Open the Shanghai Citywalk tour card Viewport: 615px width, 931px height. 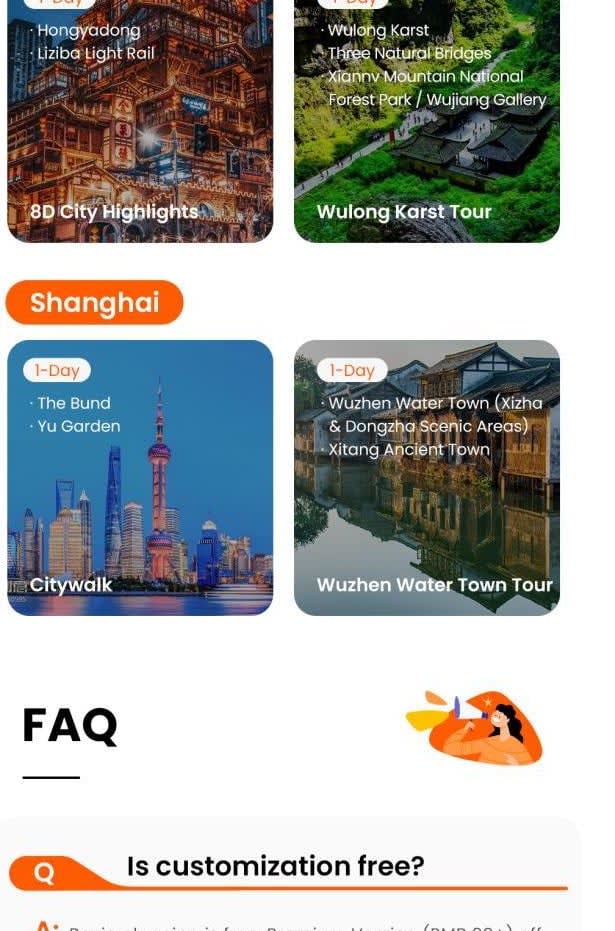[140, 478]
